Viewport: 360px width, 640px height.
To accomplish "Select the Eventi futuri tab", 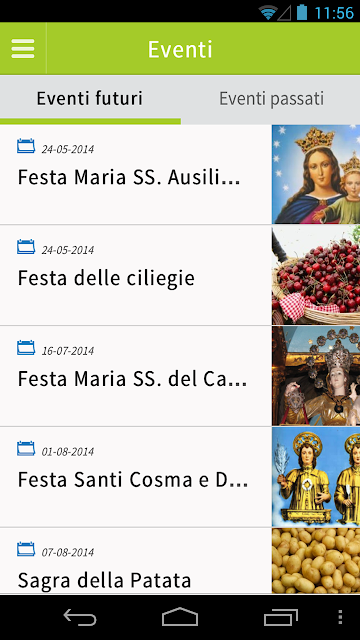I will tap(90, 99).
